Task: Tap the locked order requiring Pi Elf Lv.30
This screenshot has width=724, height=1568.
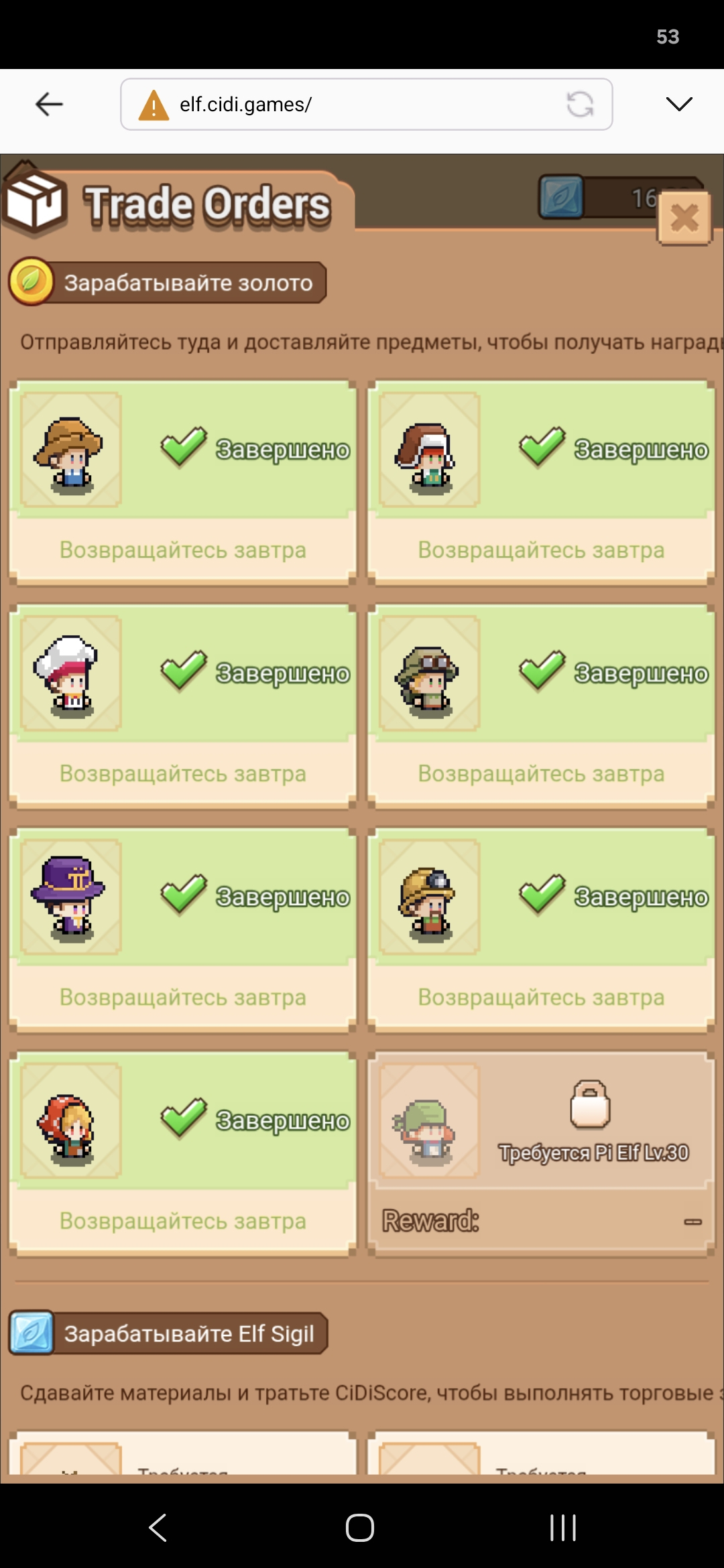Action: pyautogui.click(x=541, y=1154)
